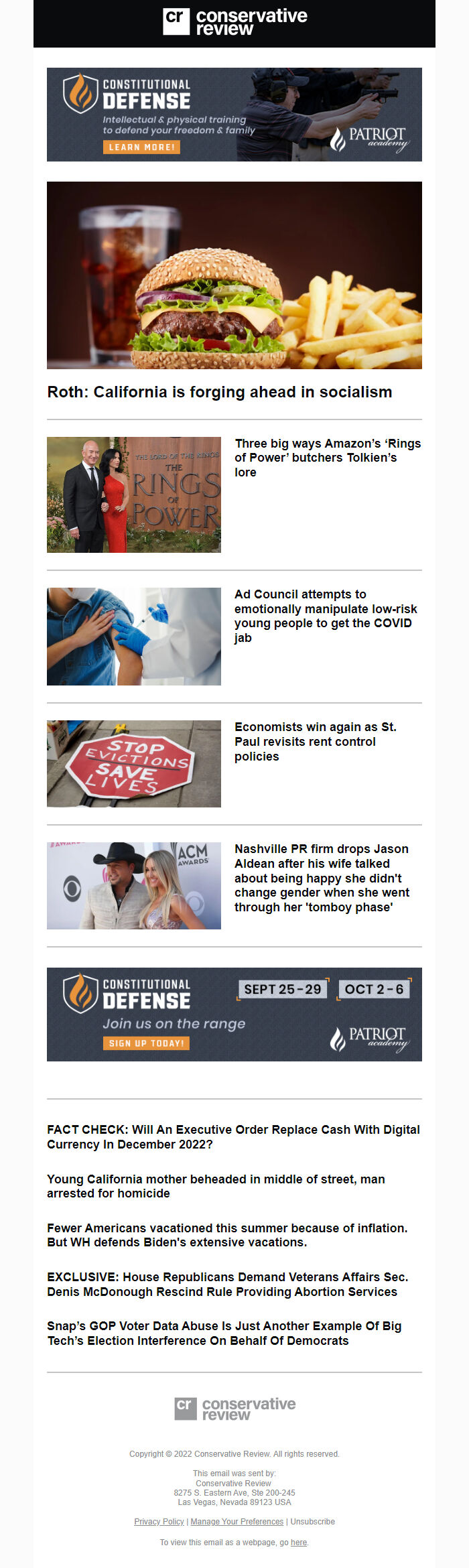Open the Rings of Power Tolkien lore article
Image resolution: width=469 pixels, height=1568 pixels.
(327, 458)
